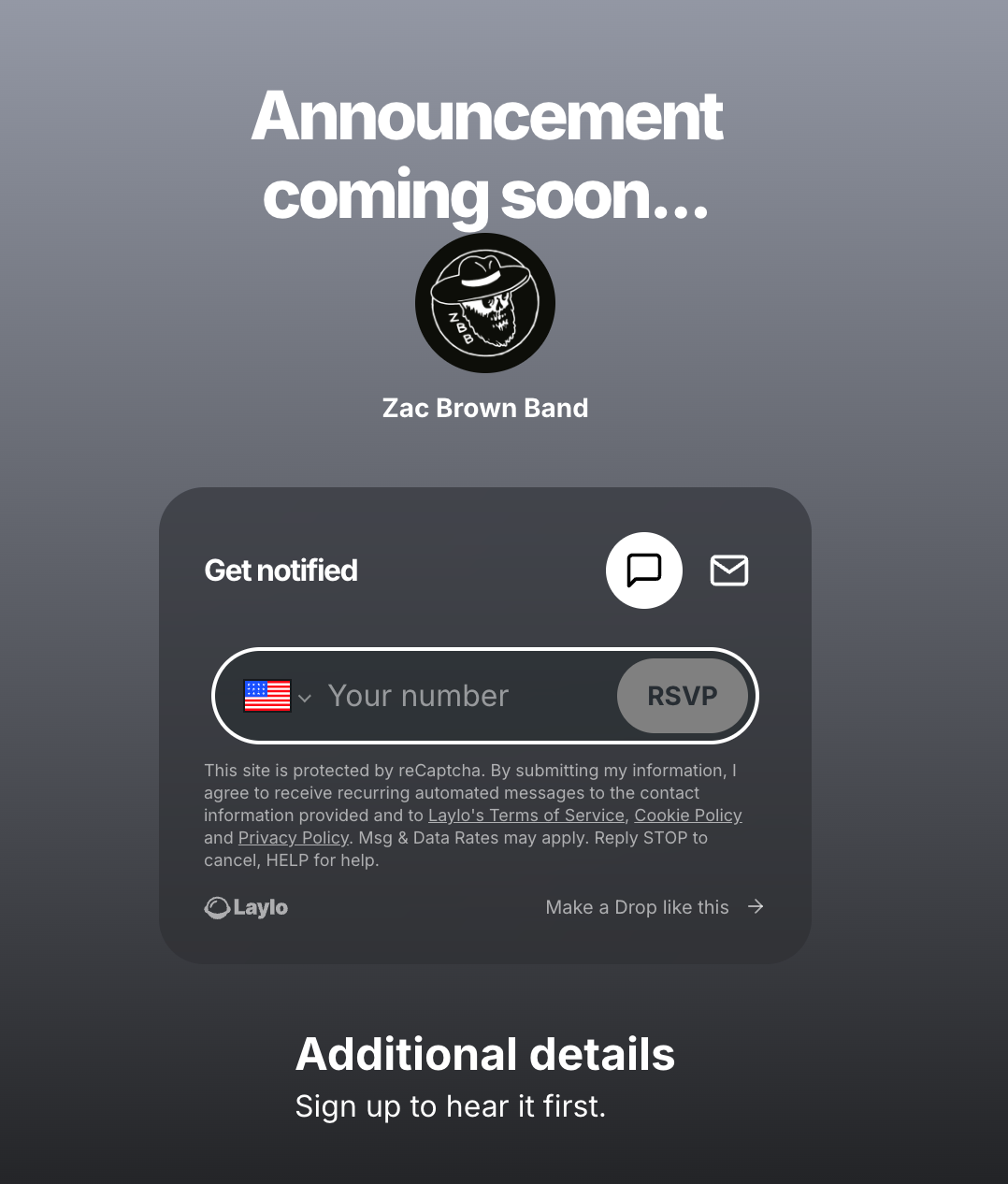Viewport: 1008px width, 1184px height.
Task: Open the Zac Brown Band profile picture
Action: 485,303
